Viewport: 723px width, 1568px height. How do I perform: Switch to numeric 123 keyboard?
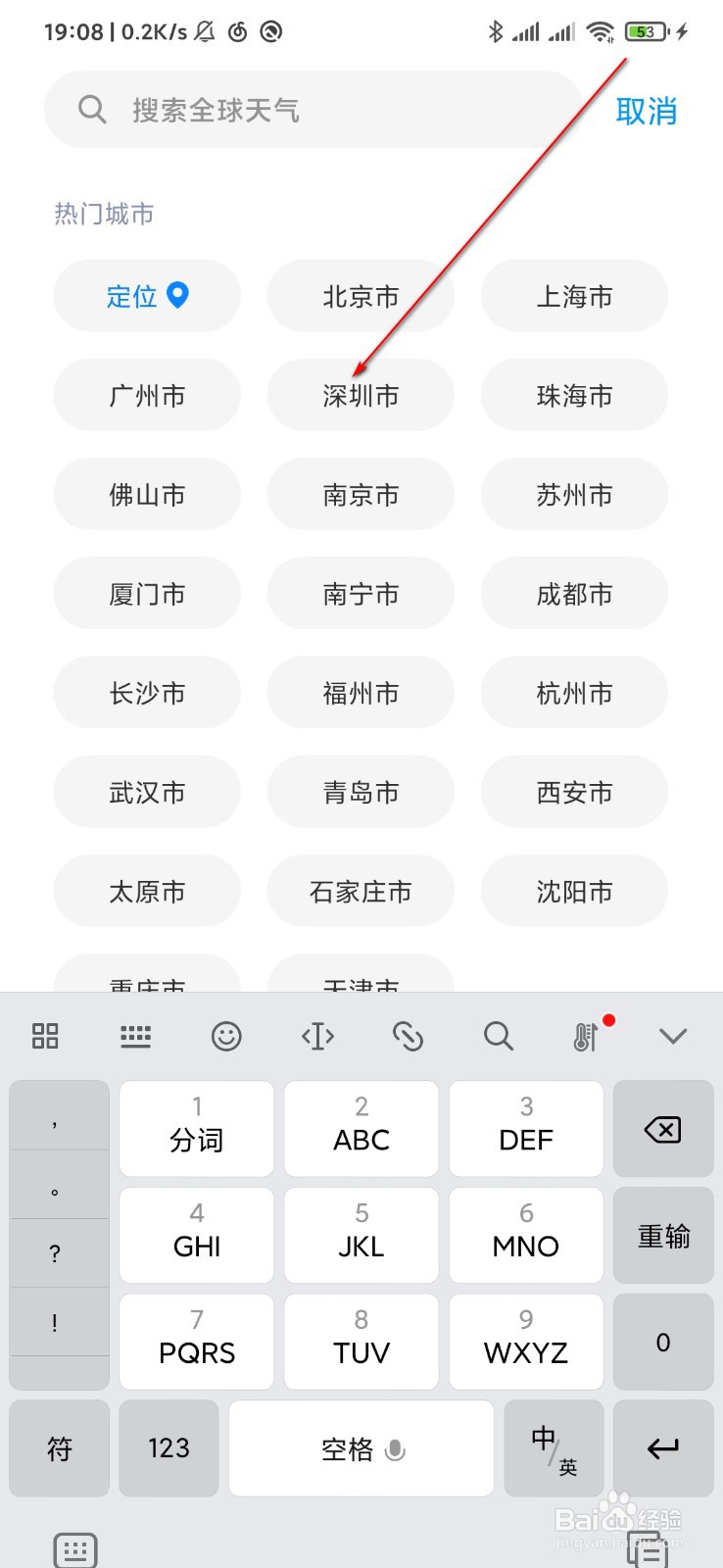point(168,1448)
